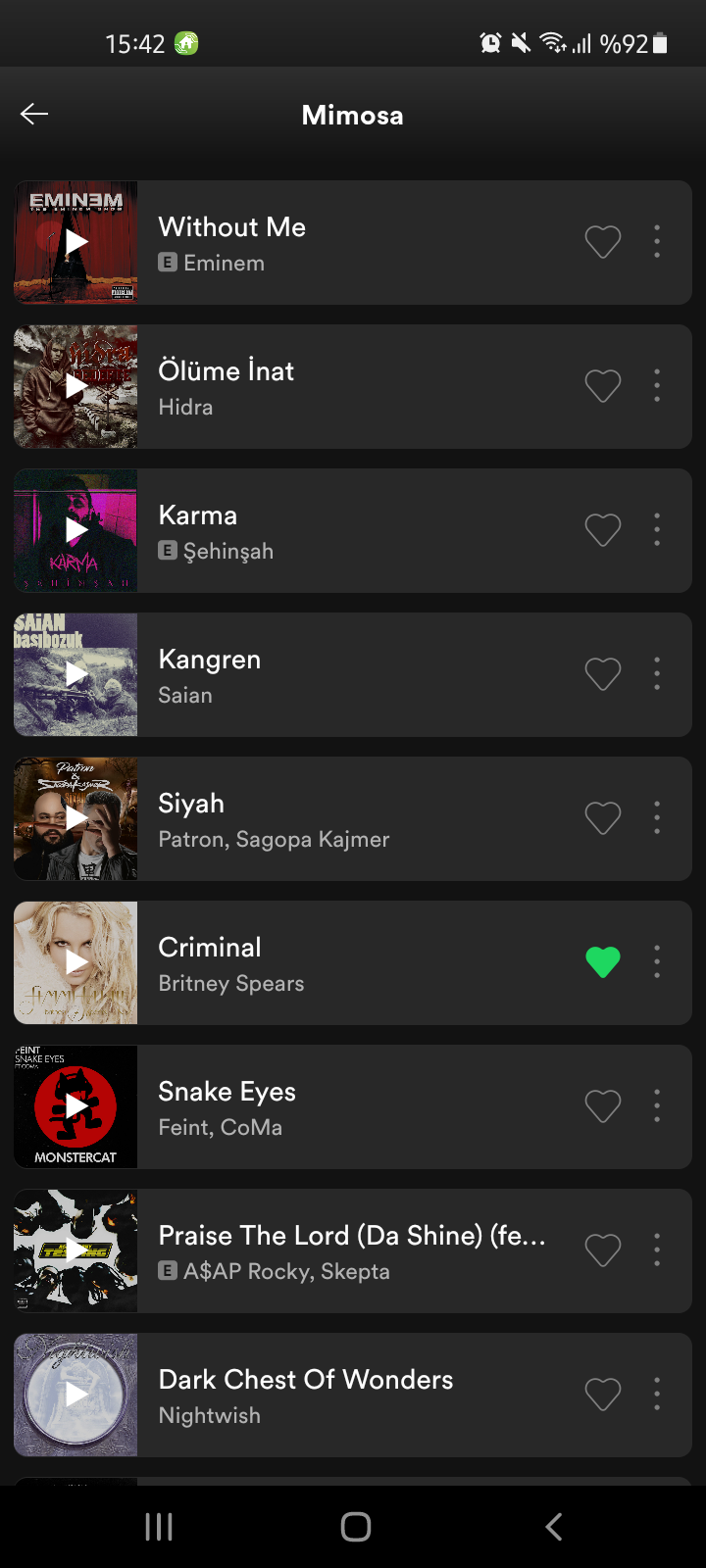Screen dimensions: 706x1568
Task: Open the Criminal album thumbnail
Action: [x=76, y=961]
